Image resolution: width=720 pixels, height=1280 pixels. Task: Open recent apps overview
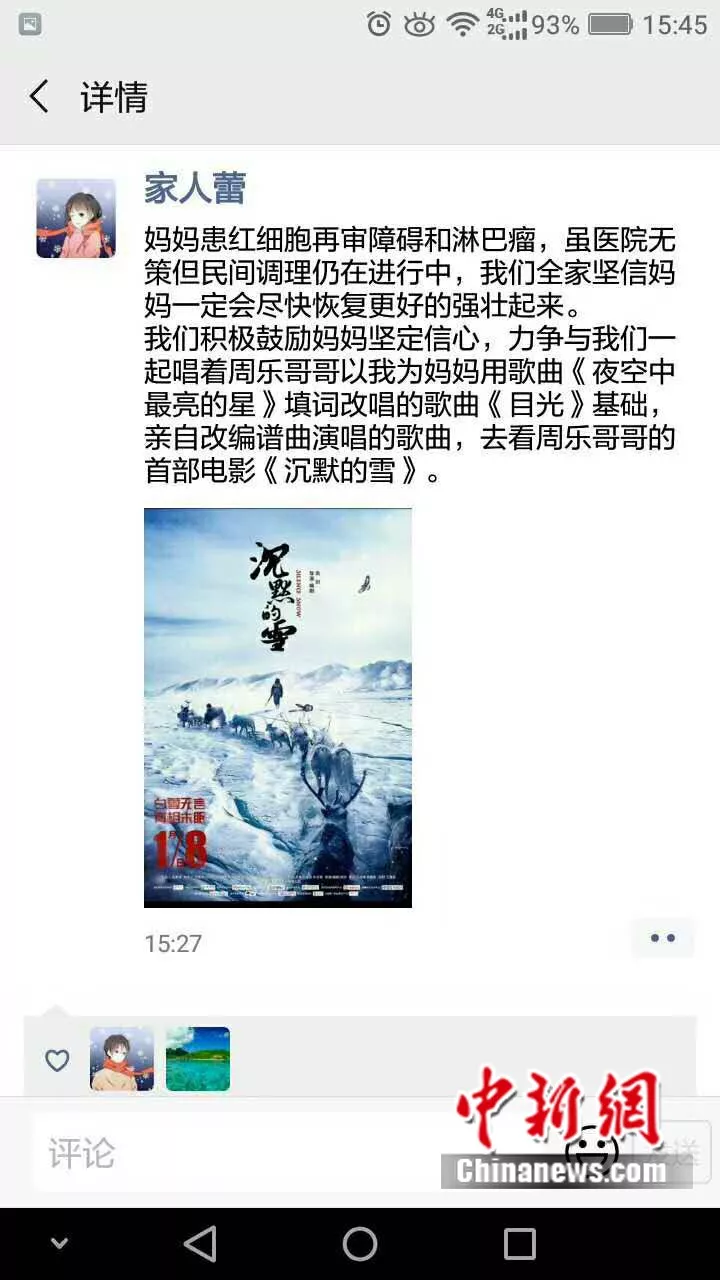[x=520, y=1244]
